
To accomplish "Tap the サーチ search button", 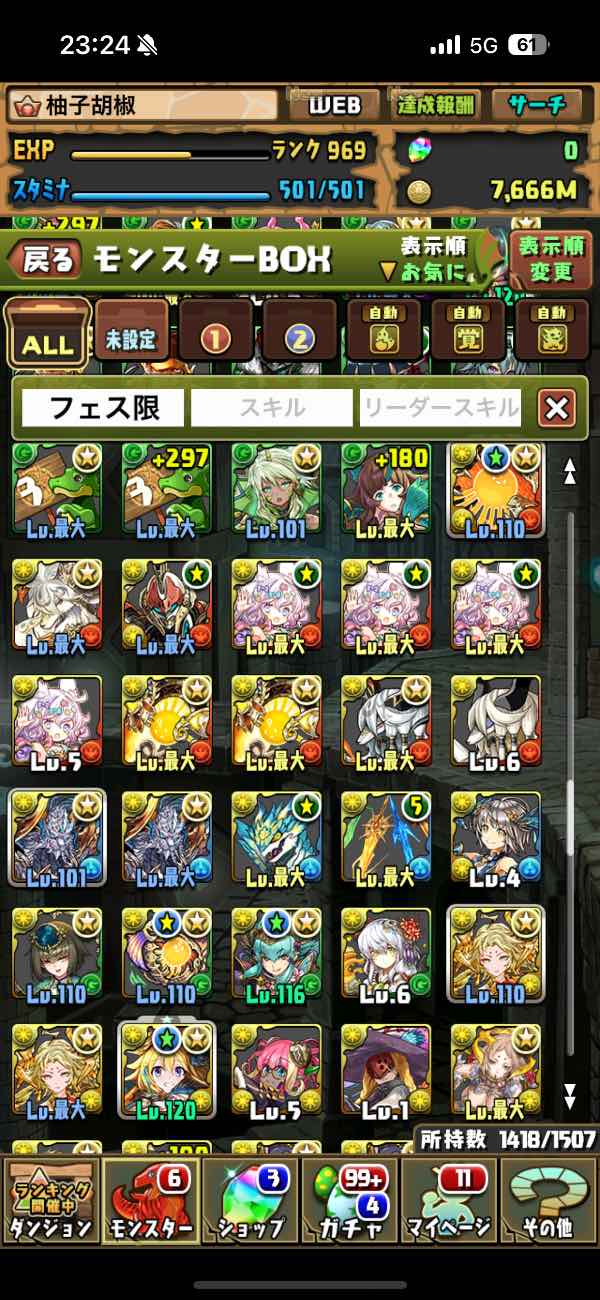I will tap(536, 105).
